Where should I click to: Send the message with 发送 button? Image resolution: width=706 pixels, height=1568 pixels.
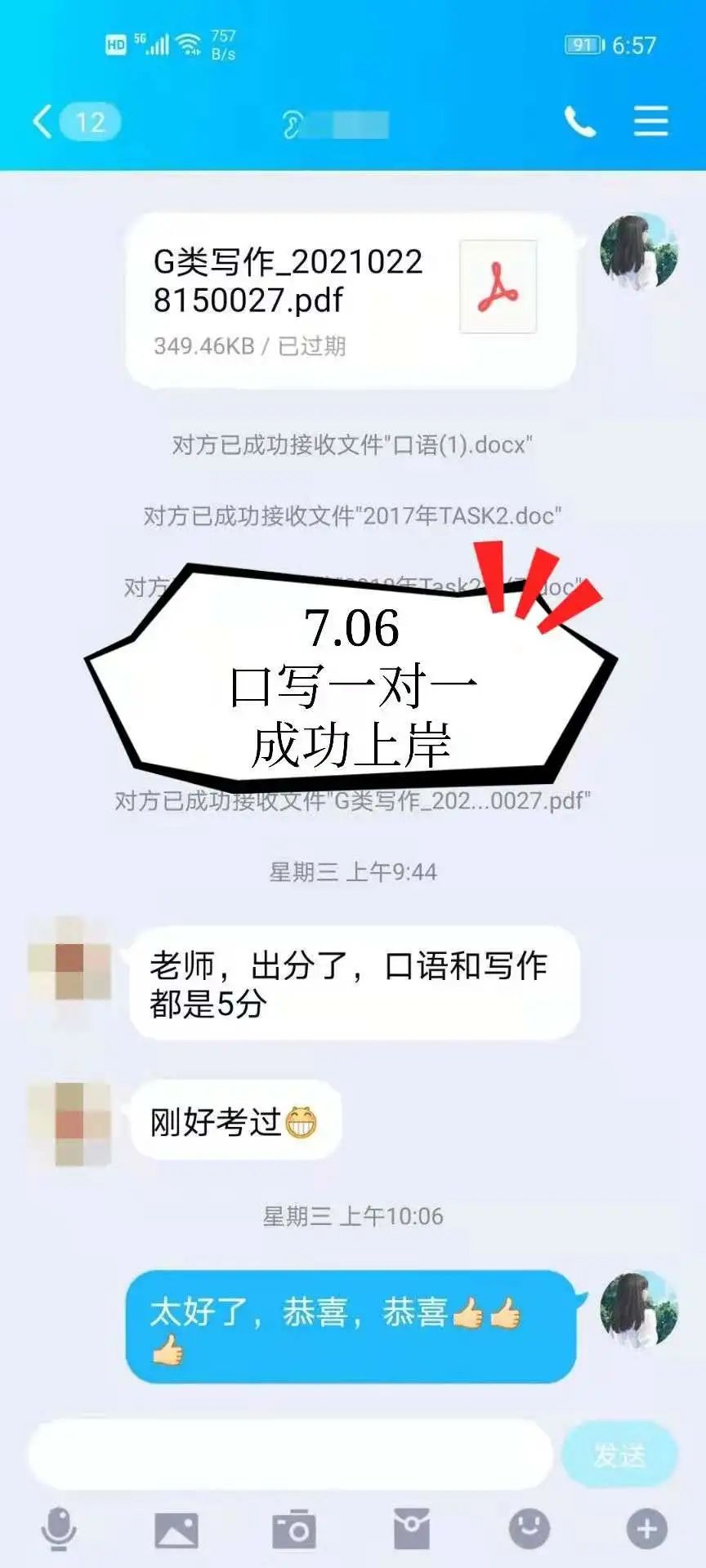click(619, 1454)
